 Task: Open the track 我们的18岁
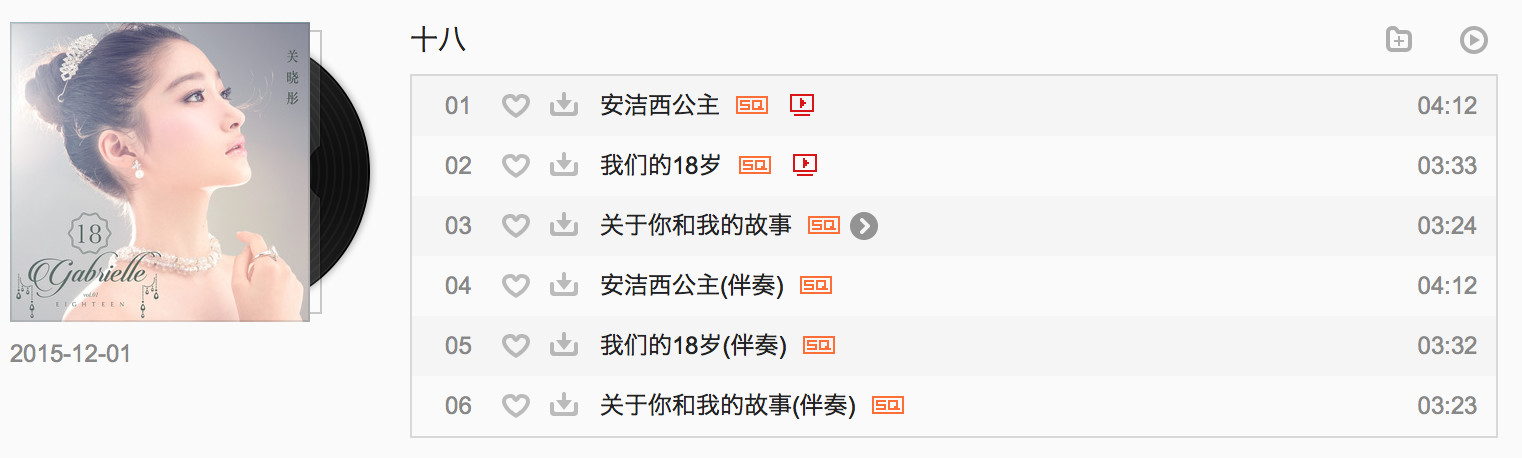(660, 166)
